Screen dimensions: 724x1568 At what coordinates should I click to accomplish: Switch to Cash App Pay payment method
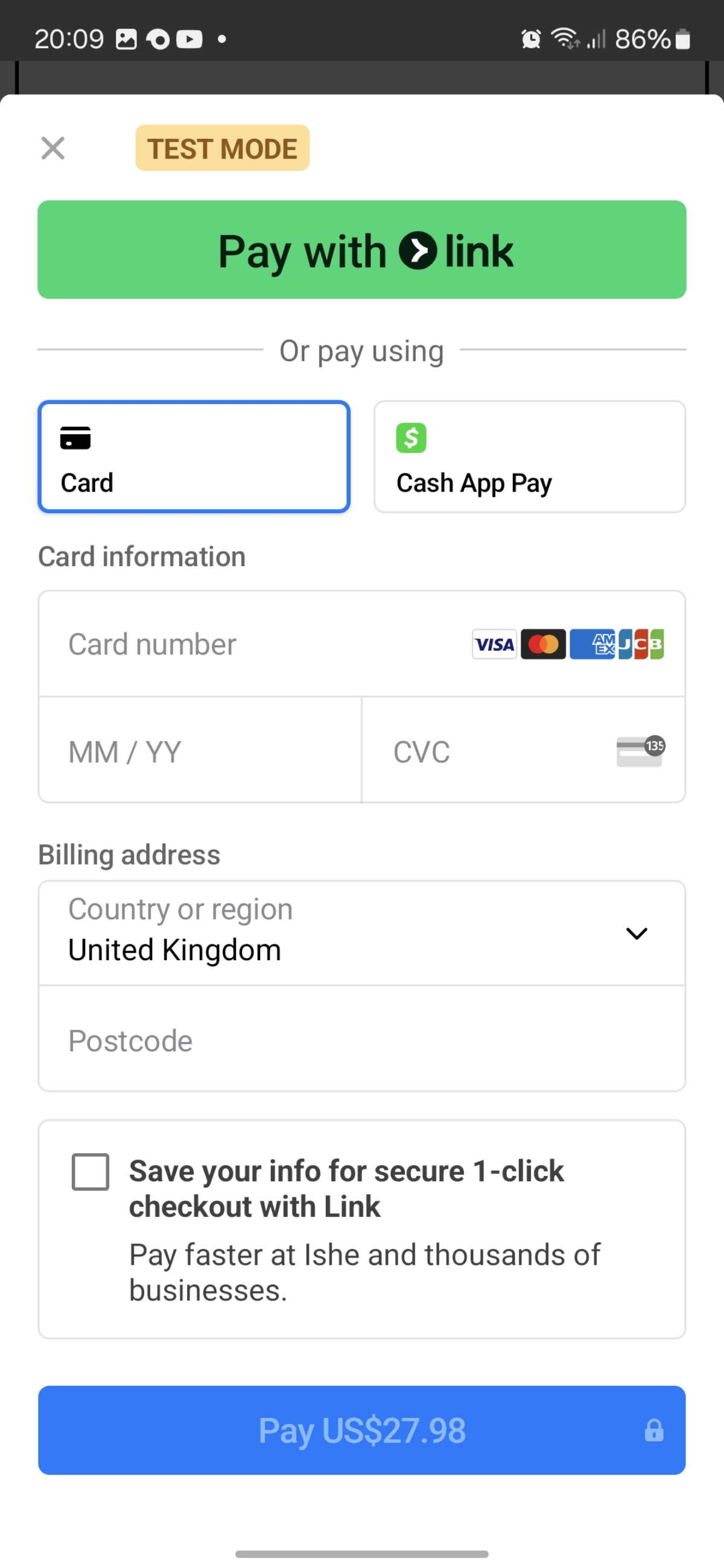pyautogui.click(x=529, y=456)
